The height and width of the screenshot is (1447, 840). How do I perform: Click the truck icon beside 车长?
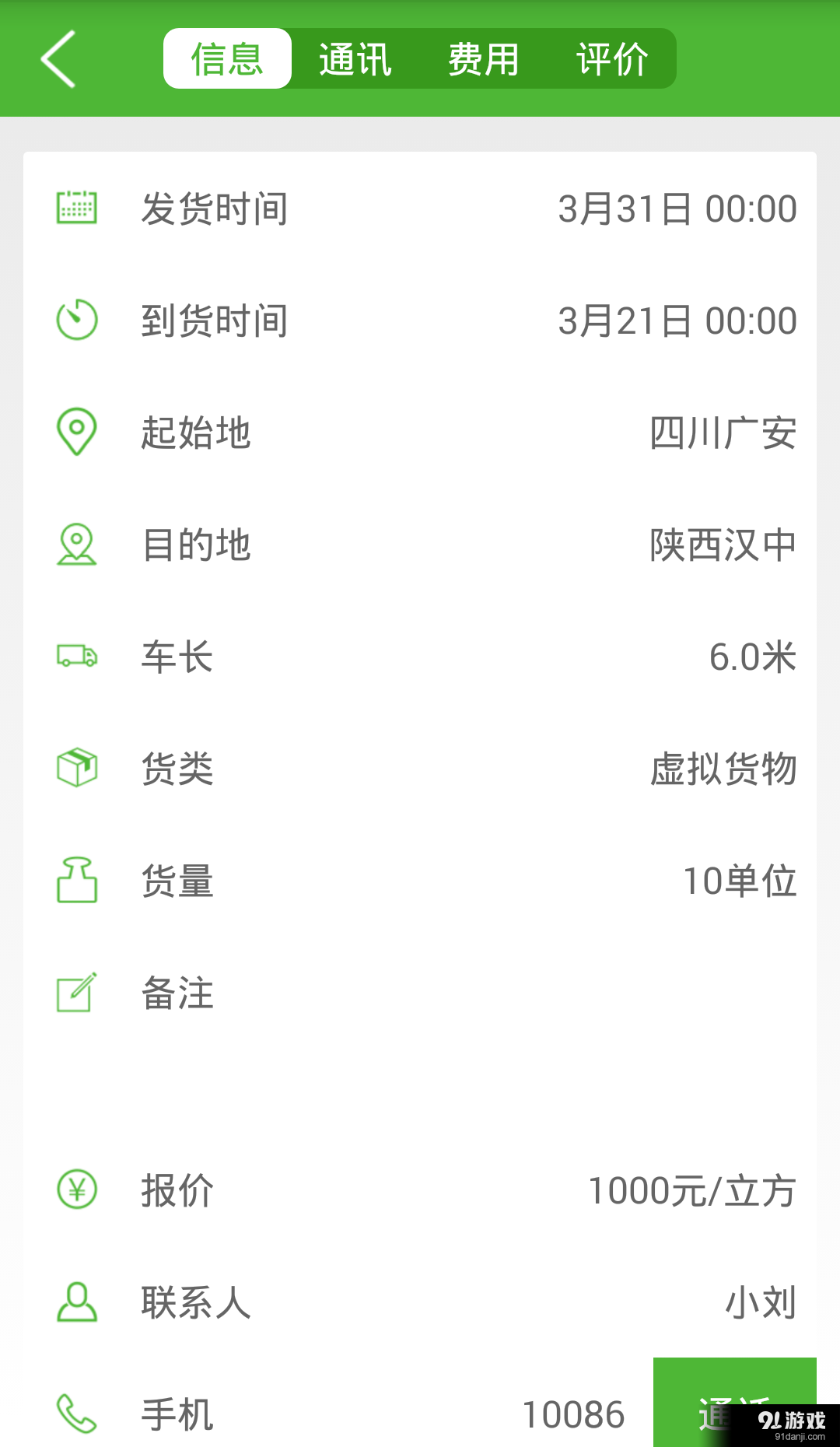click(76, 657)
